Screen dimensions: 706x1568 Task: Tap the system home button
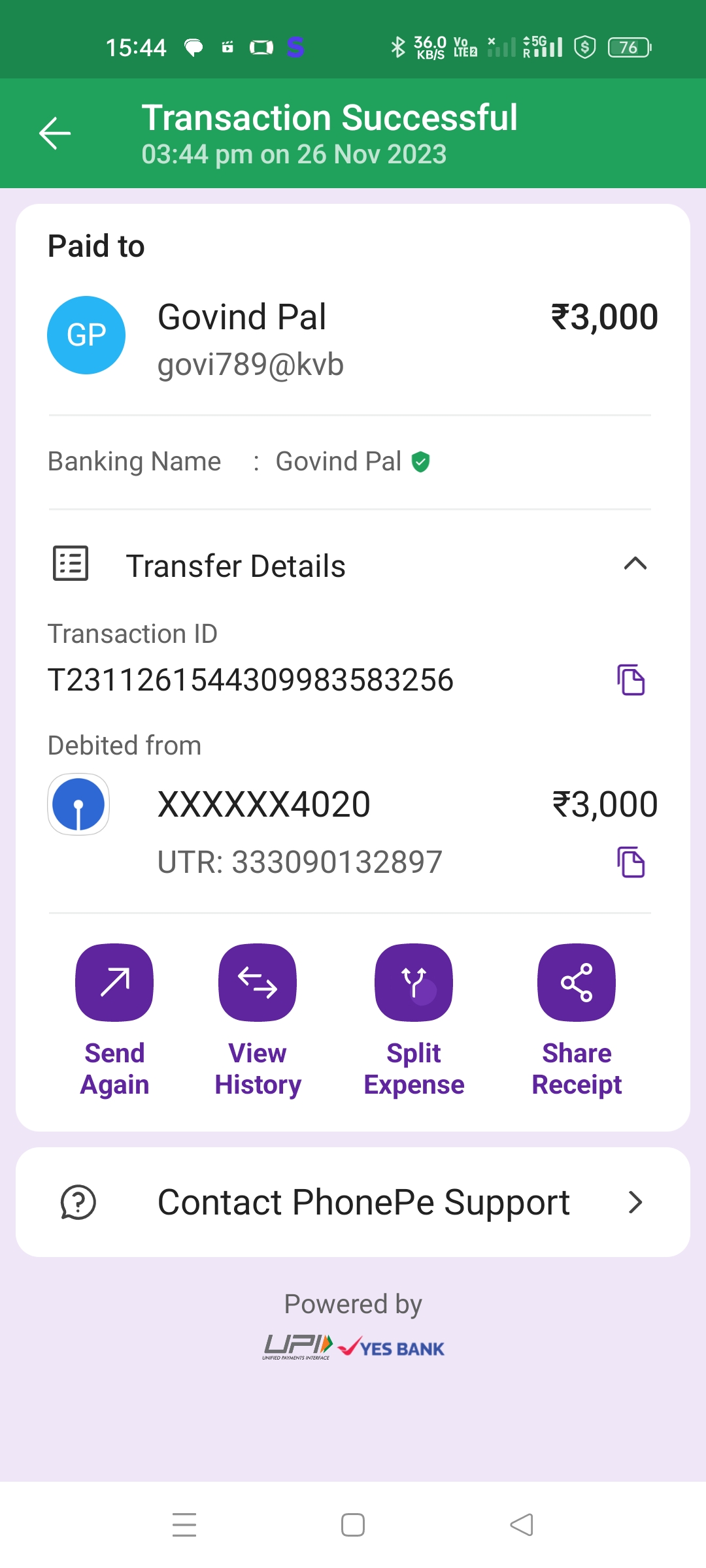pyautogui.click(x=353, y=1525)
